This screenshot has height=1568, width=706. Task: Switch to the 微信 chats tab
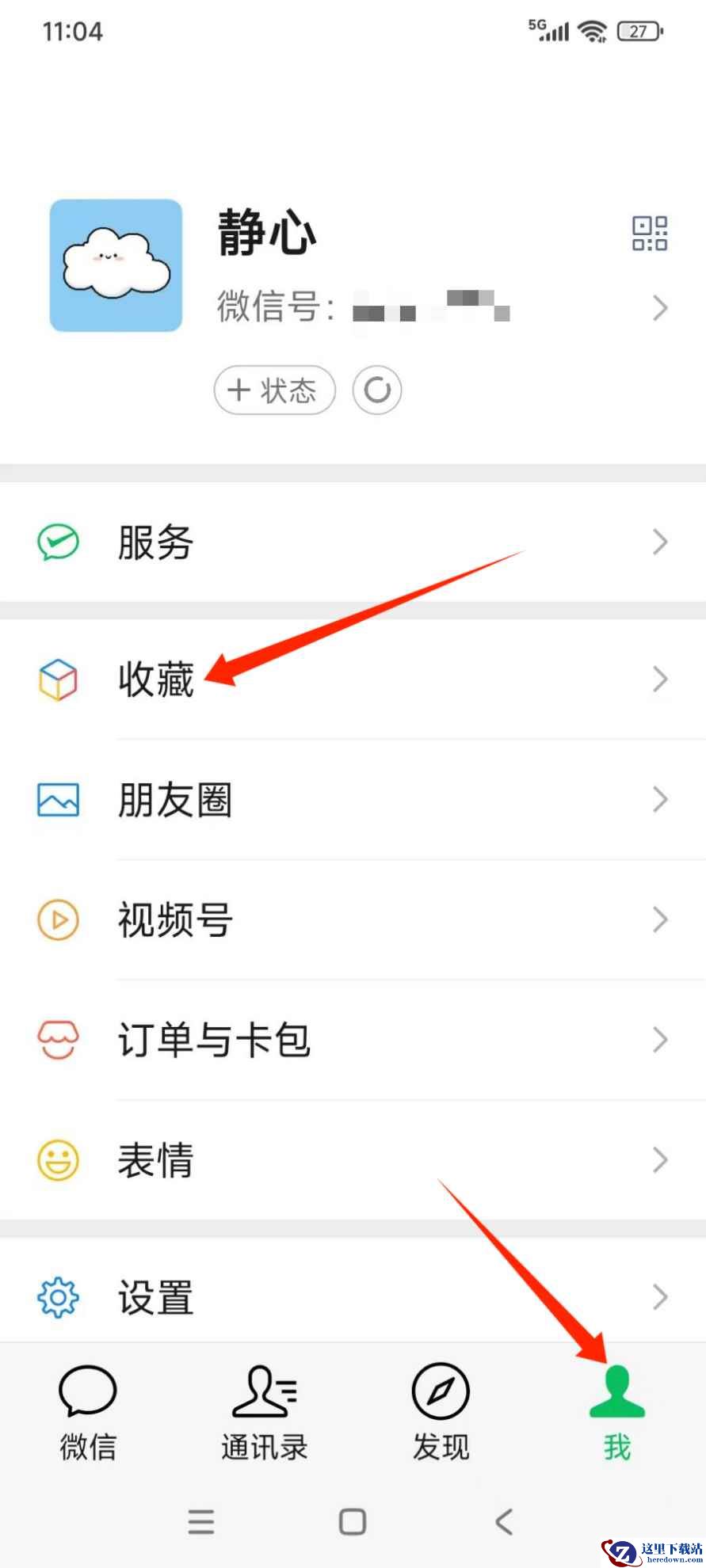click(88, 1413)
